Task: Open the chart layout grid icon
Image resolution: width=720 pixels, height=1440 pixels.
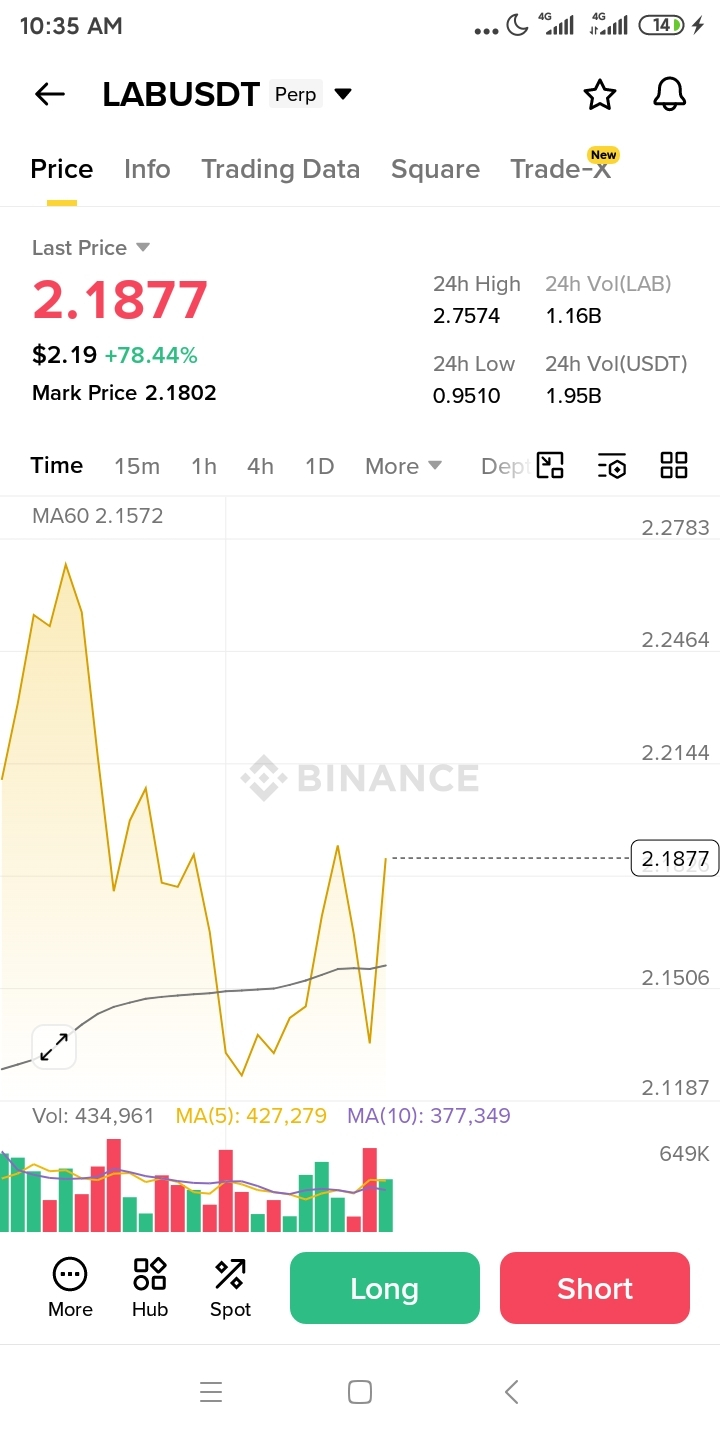Action: tap(674, 465)
